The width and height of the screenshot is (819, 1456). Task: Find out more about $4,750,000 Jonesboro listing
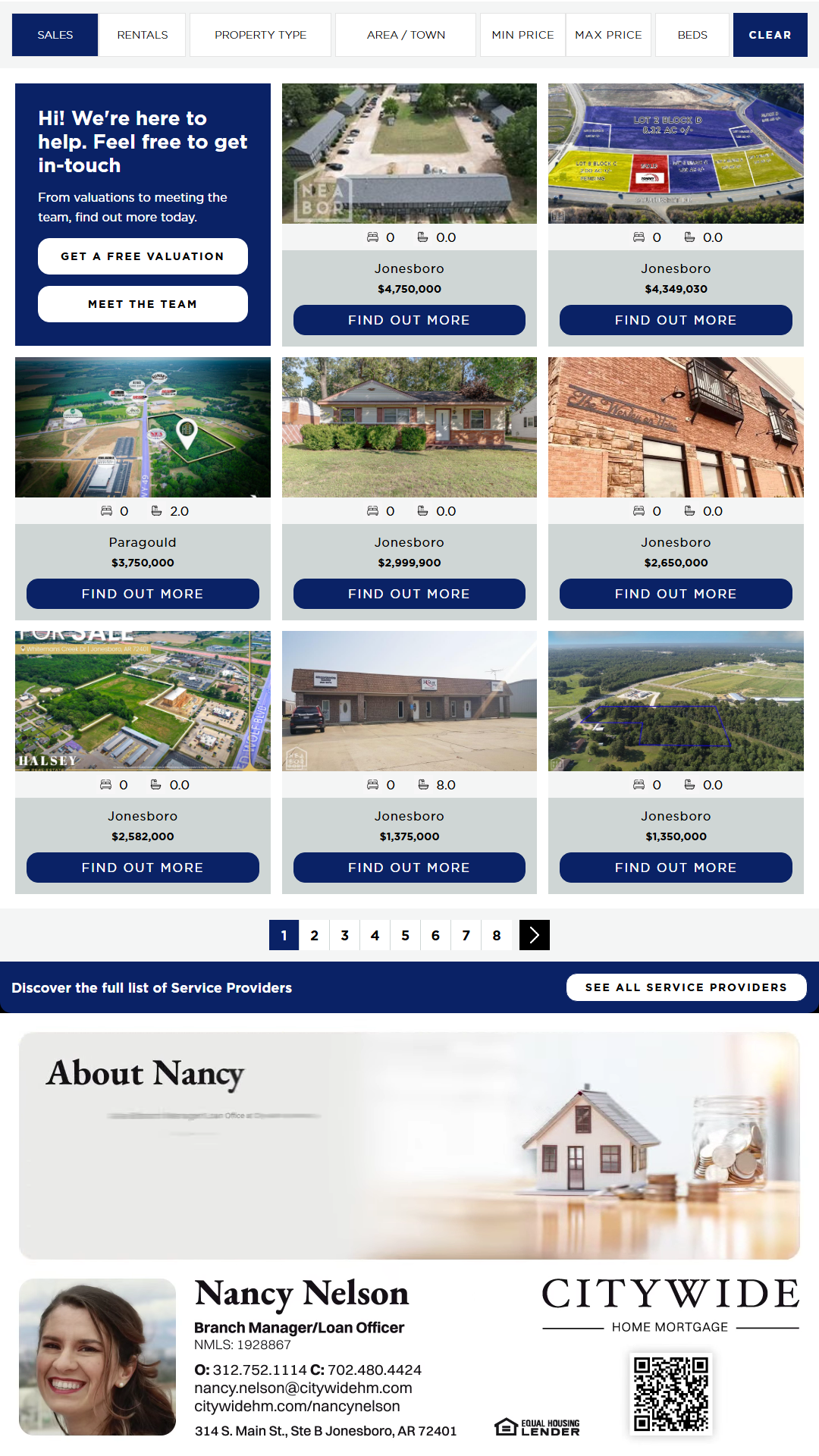tap(409, 320)
